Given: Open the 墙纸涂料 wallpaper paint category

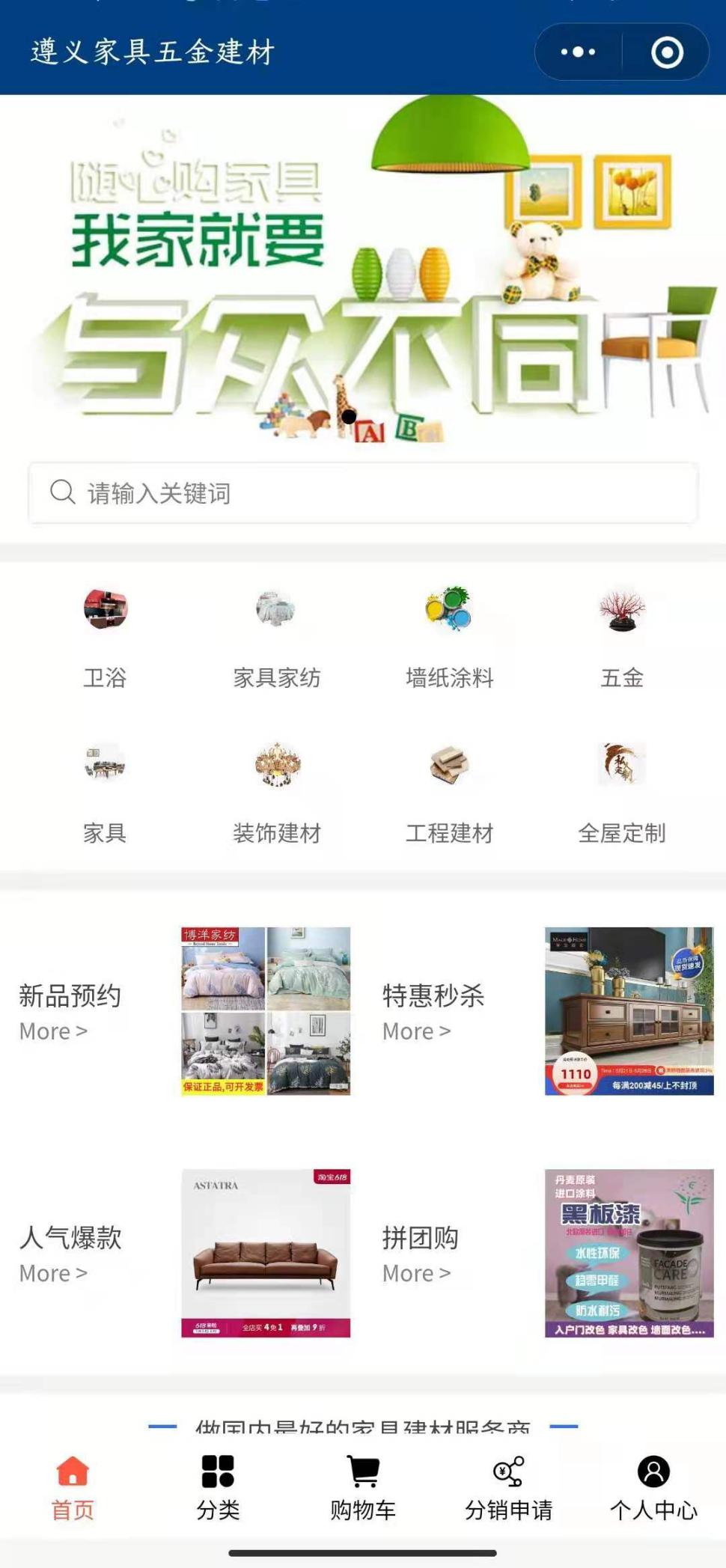Looking at the screenshot, I should 450,632.
